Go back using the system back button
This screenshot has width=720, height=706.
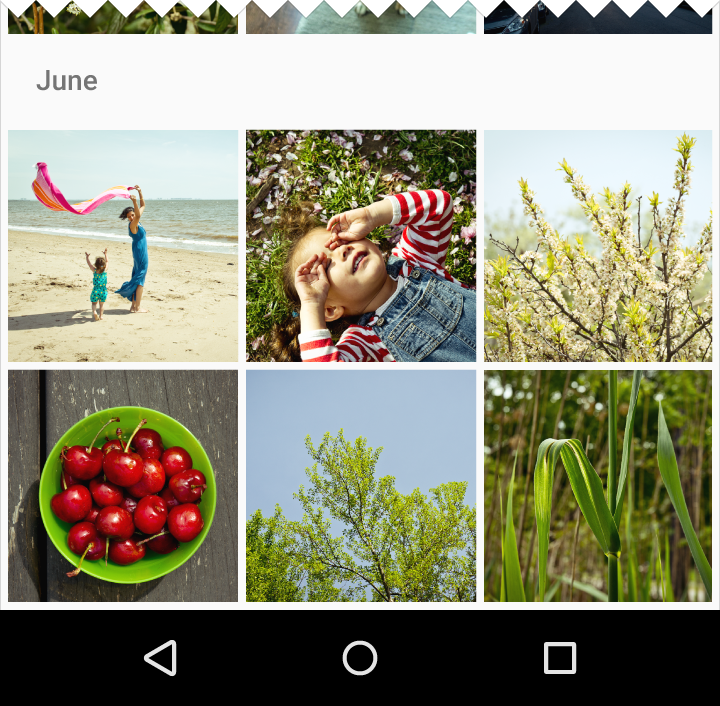click(161, 658)
